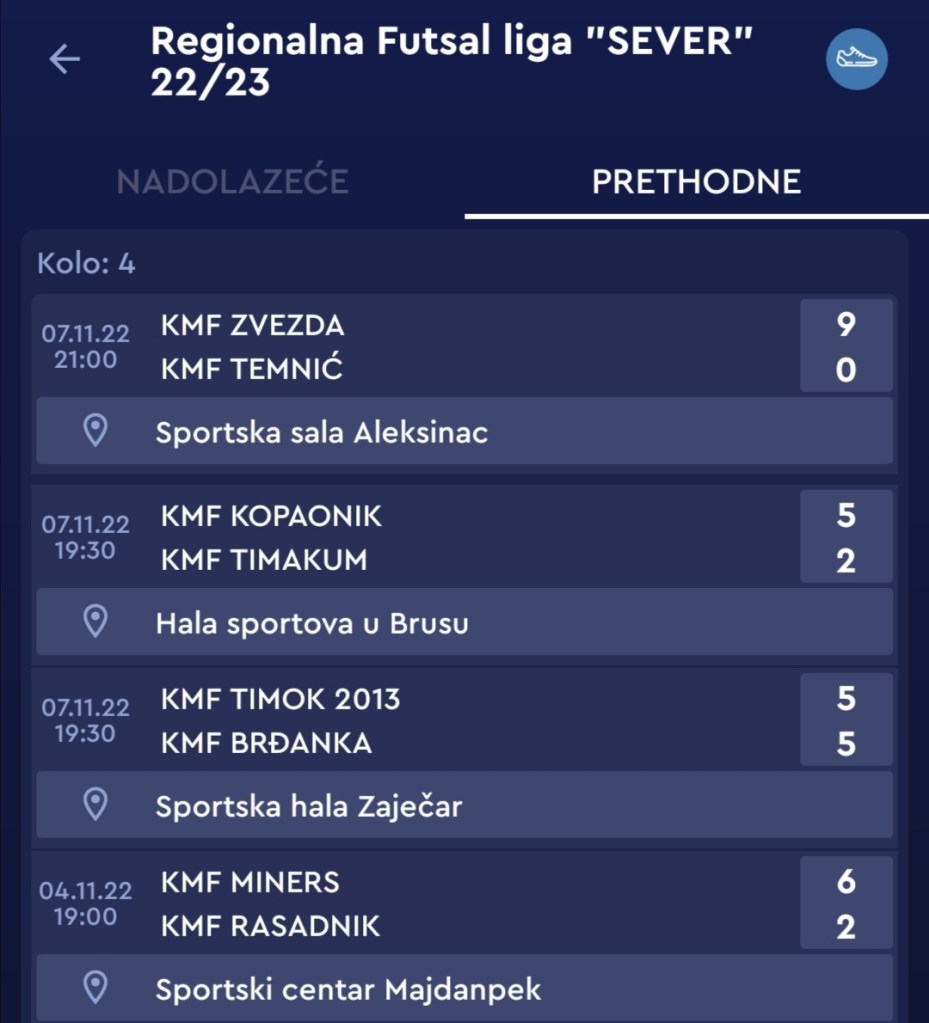Select the PRETHODNE tab
The image size is (929, 1023).
tap(696, 182)
